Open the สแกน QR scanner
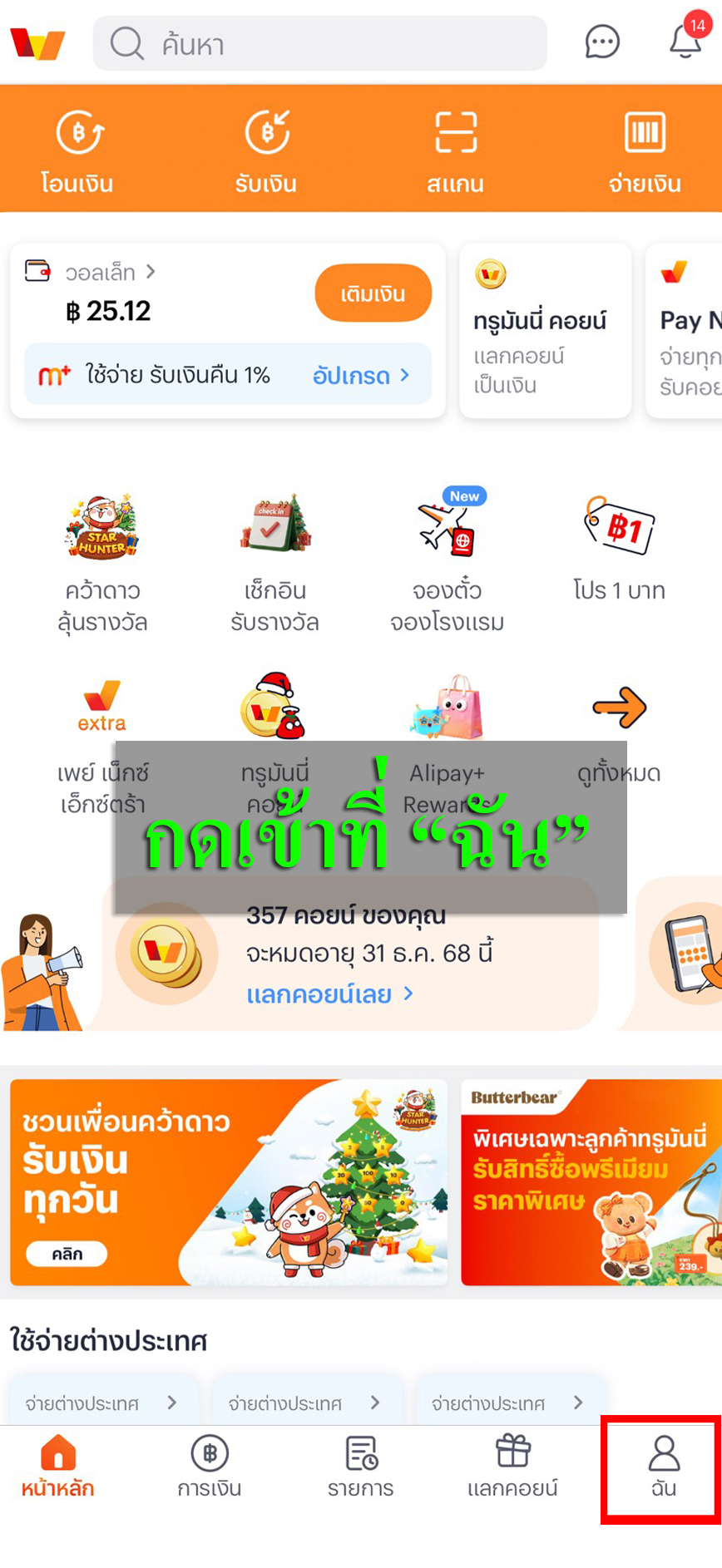The height and width of the screenshot is (1568, 722). (x=455, y=151)
